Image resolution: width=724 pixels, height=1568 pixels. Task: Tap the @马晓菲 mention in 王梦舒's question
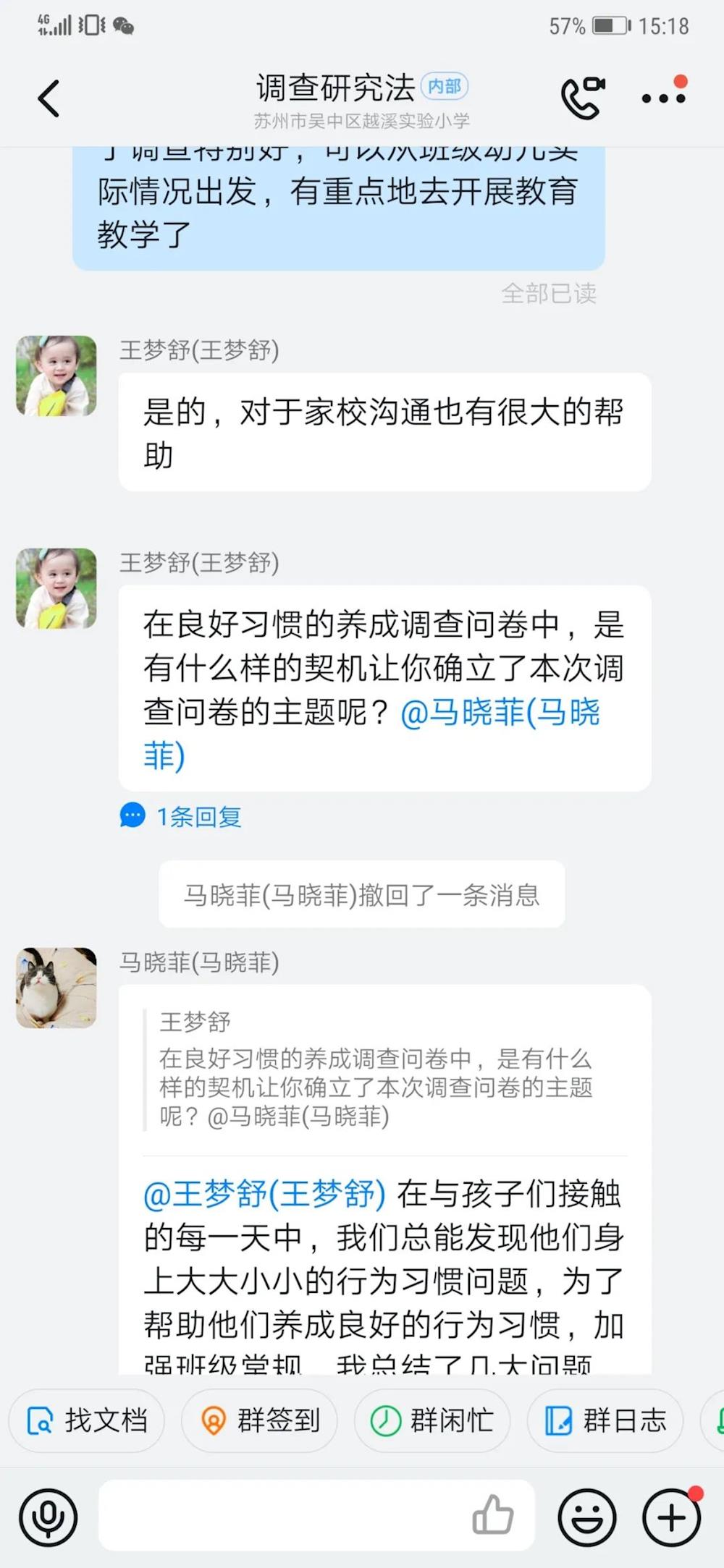coord(500,713)
